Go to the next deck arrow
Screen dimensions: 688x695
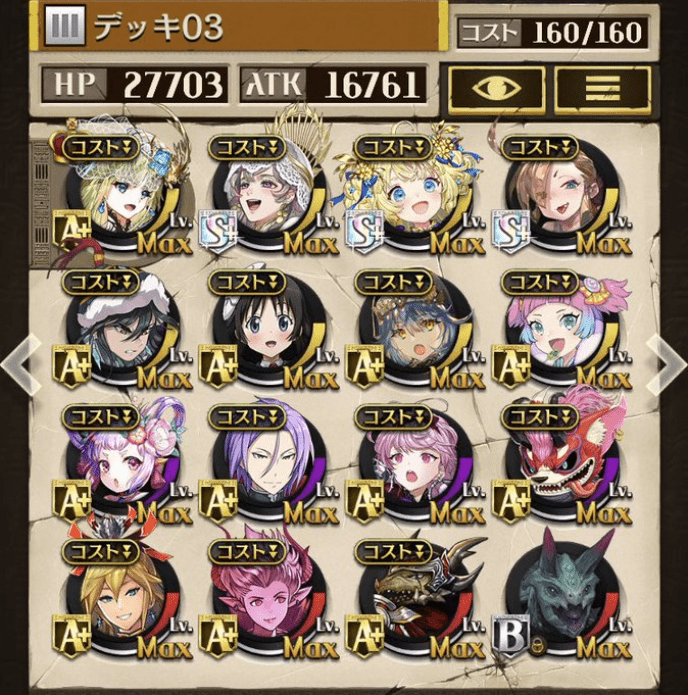665,364
